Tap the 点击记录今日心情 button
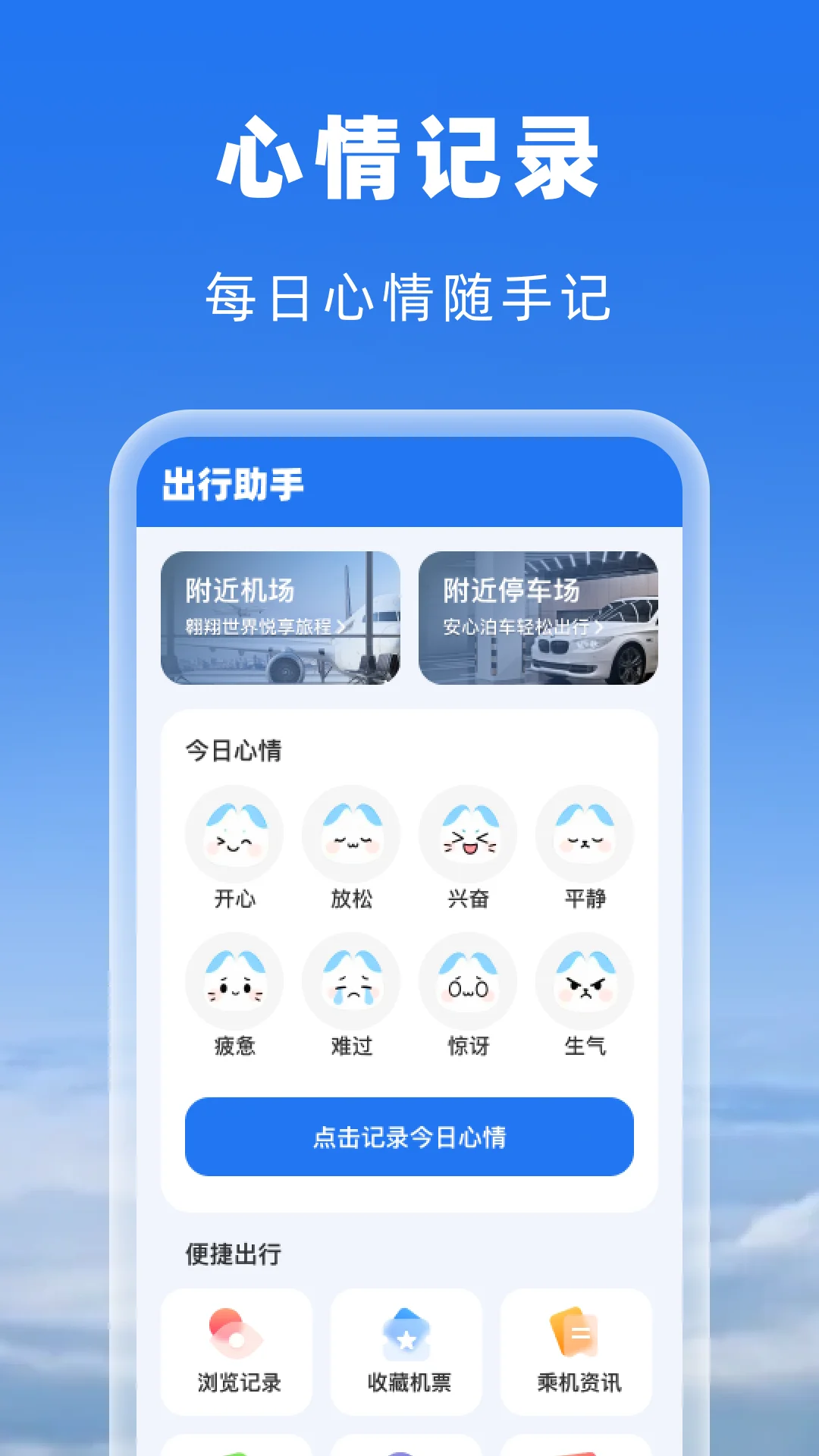819x1456 pixels. click(x=409, y=1137)
